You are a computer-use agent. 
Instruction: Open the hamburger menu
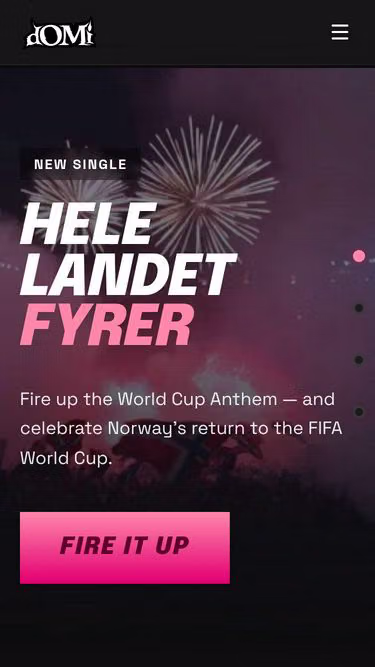tap(340, 32)
